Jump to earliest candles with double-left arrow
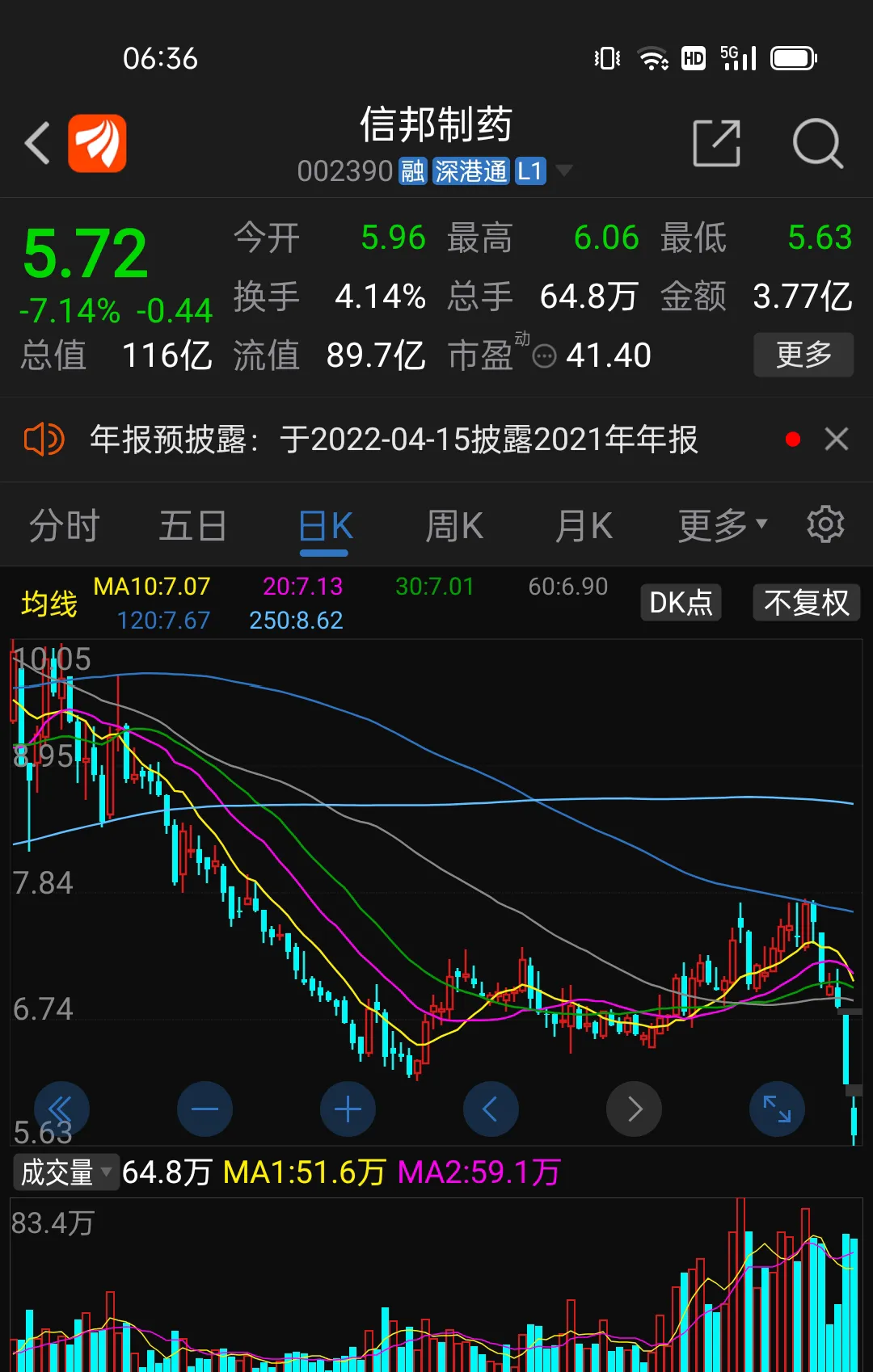Screen dimensions: 873x1372 [61, 1109]
